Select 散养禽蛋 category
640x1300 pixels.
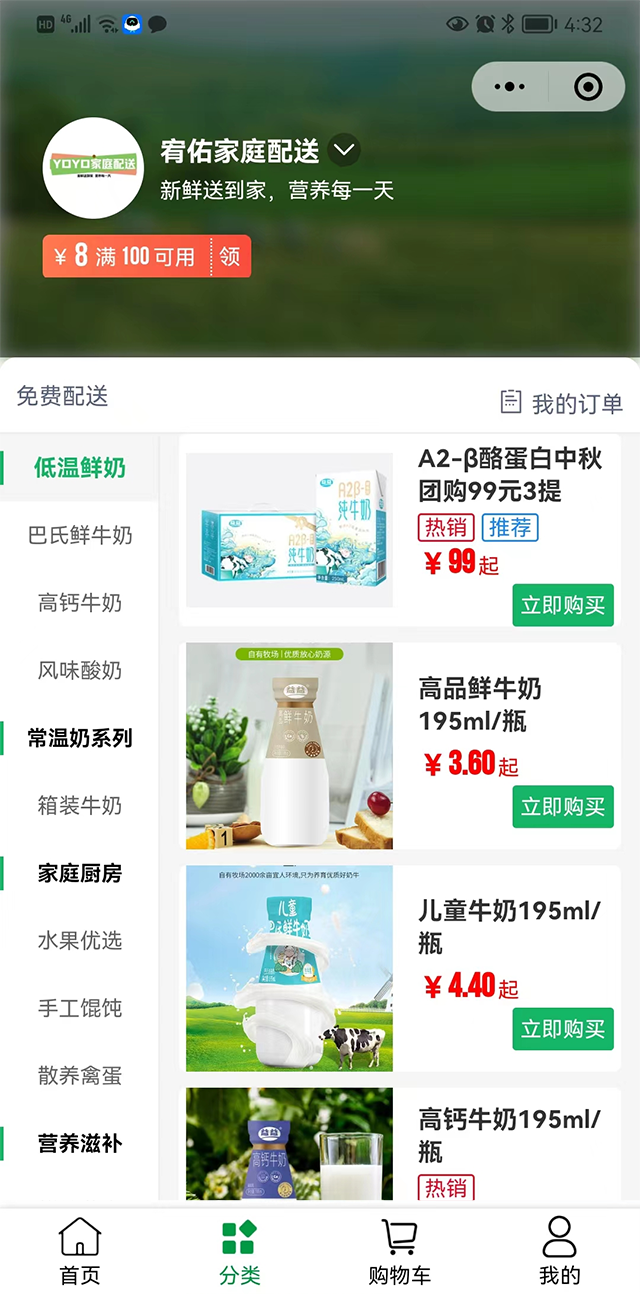[x=80, y=1076]
